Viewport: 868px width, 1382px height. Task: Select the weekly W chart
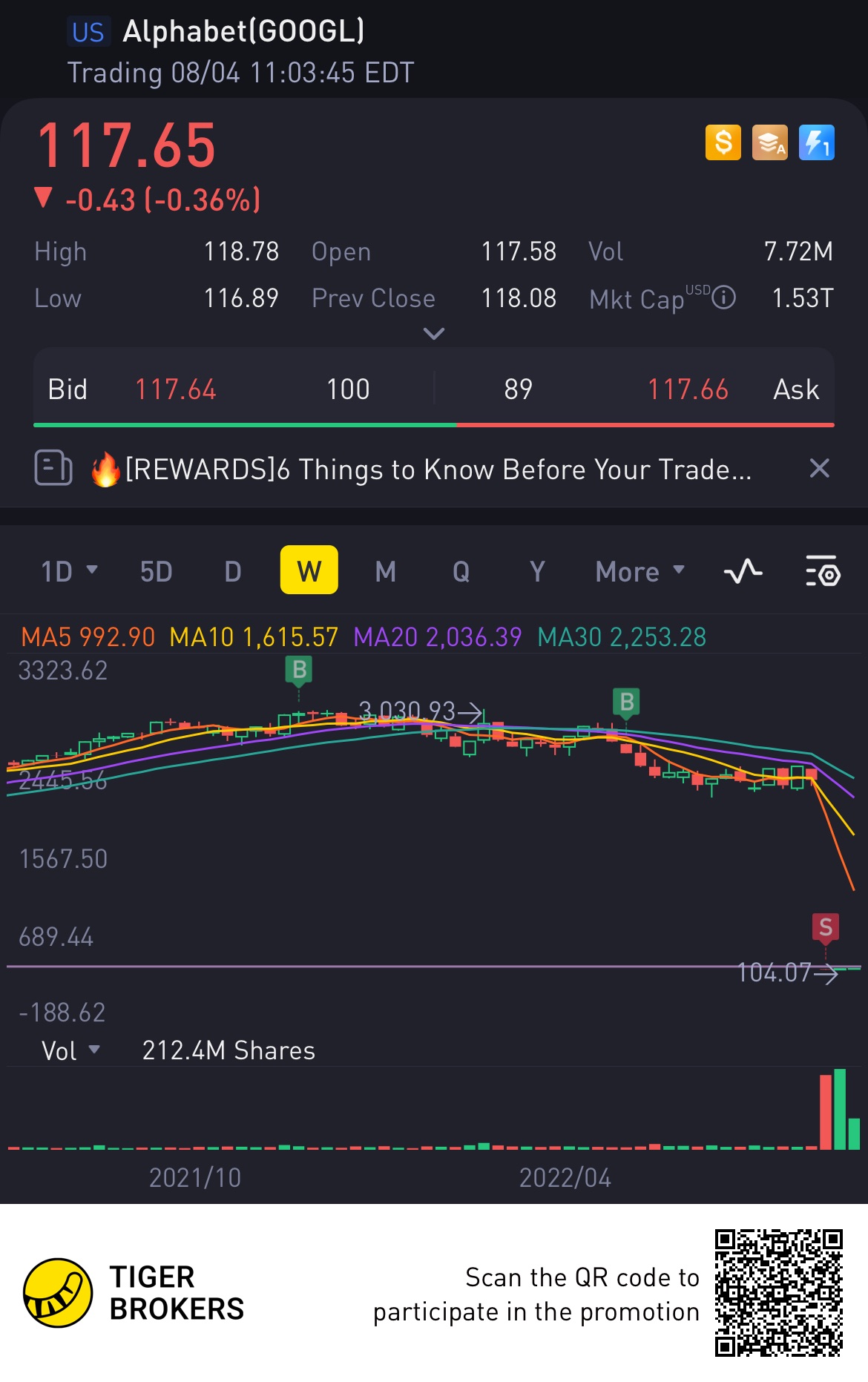(x=309, y=571)
